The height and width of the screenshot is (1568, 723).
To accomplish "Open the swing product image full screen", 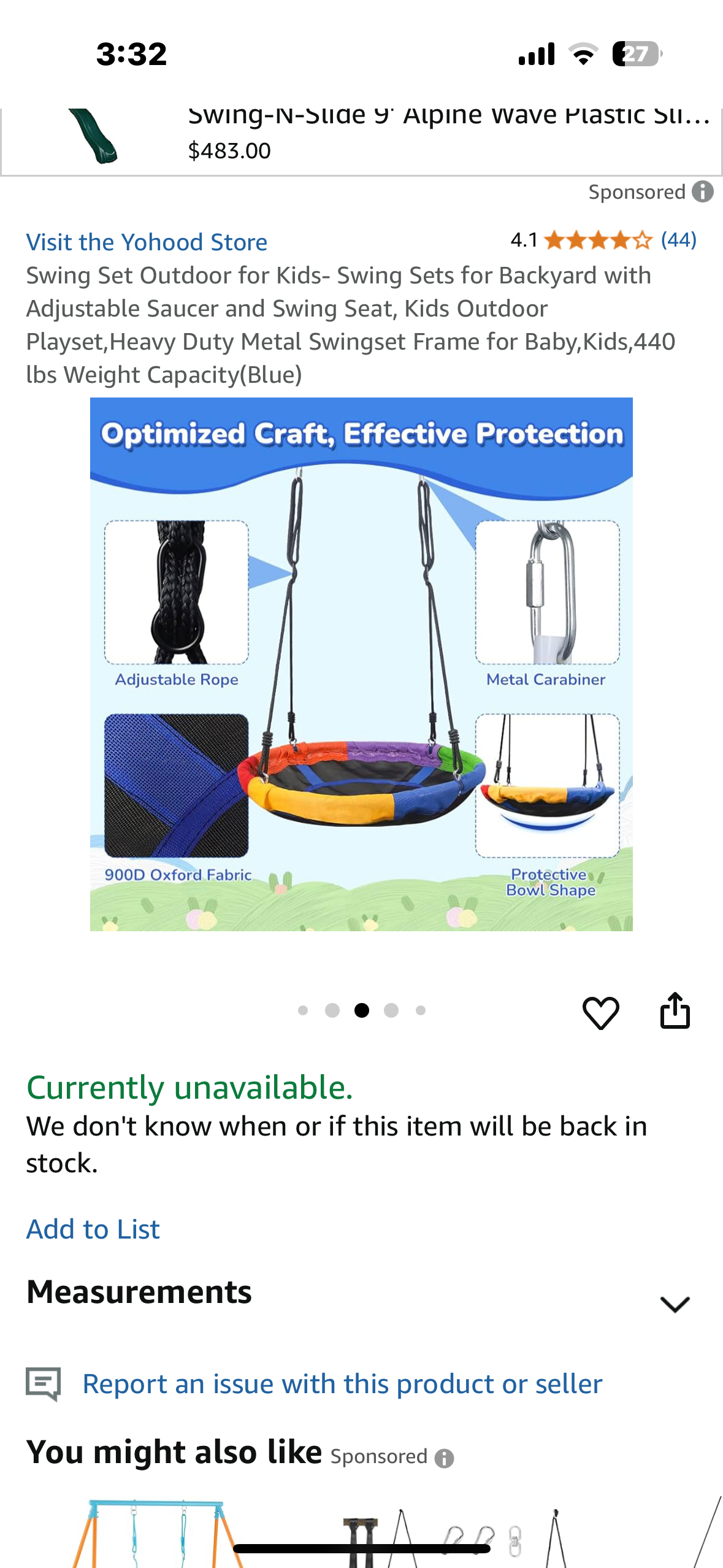I will (361, 664).
